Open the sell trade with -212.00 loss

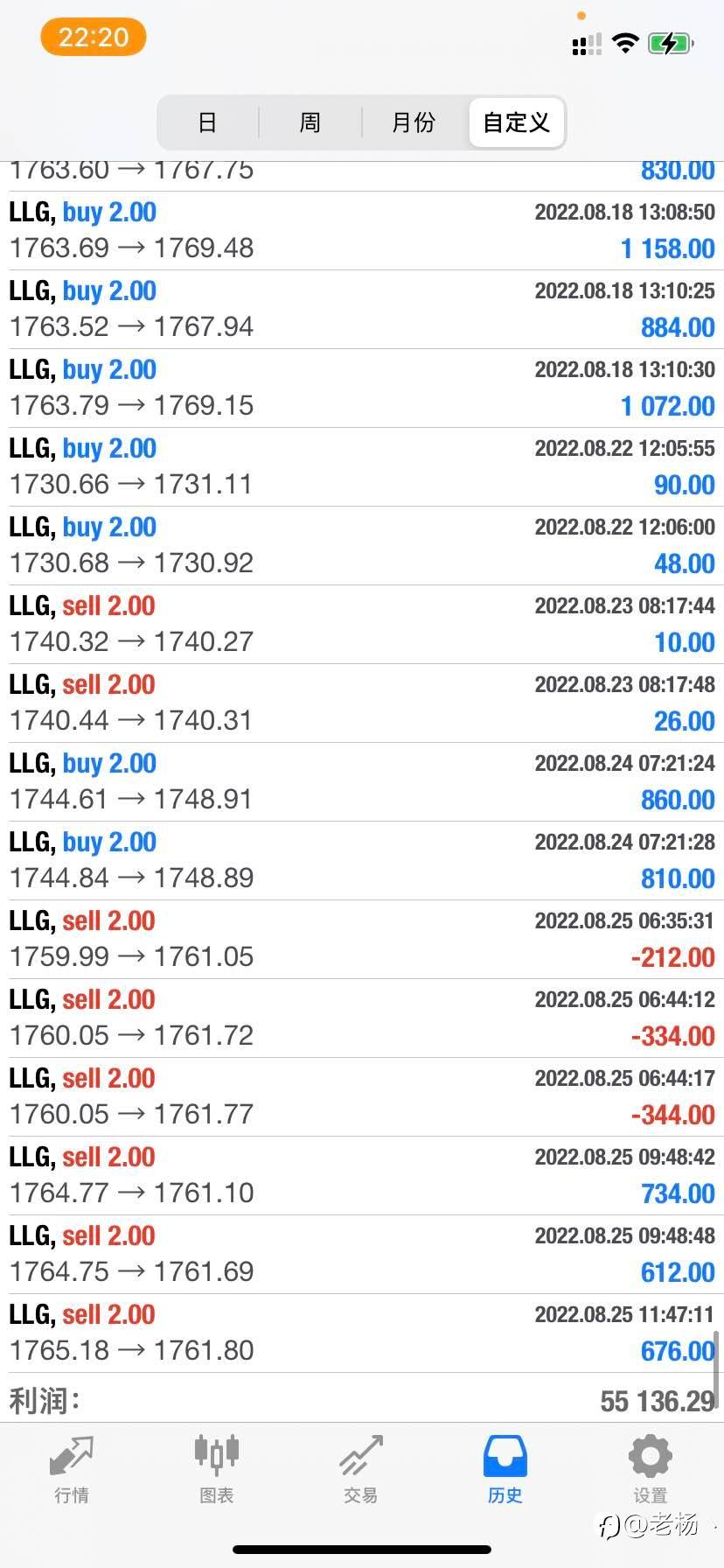point(362,940)
